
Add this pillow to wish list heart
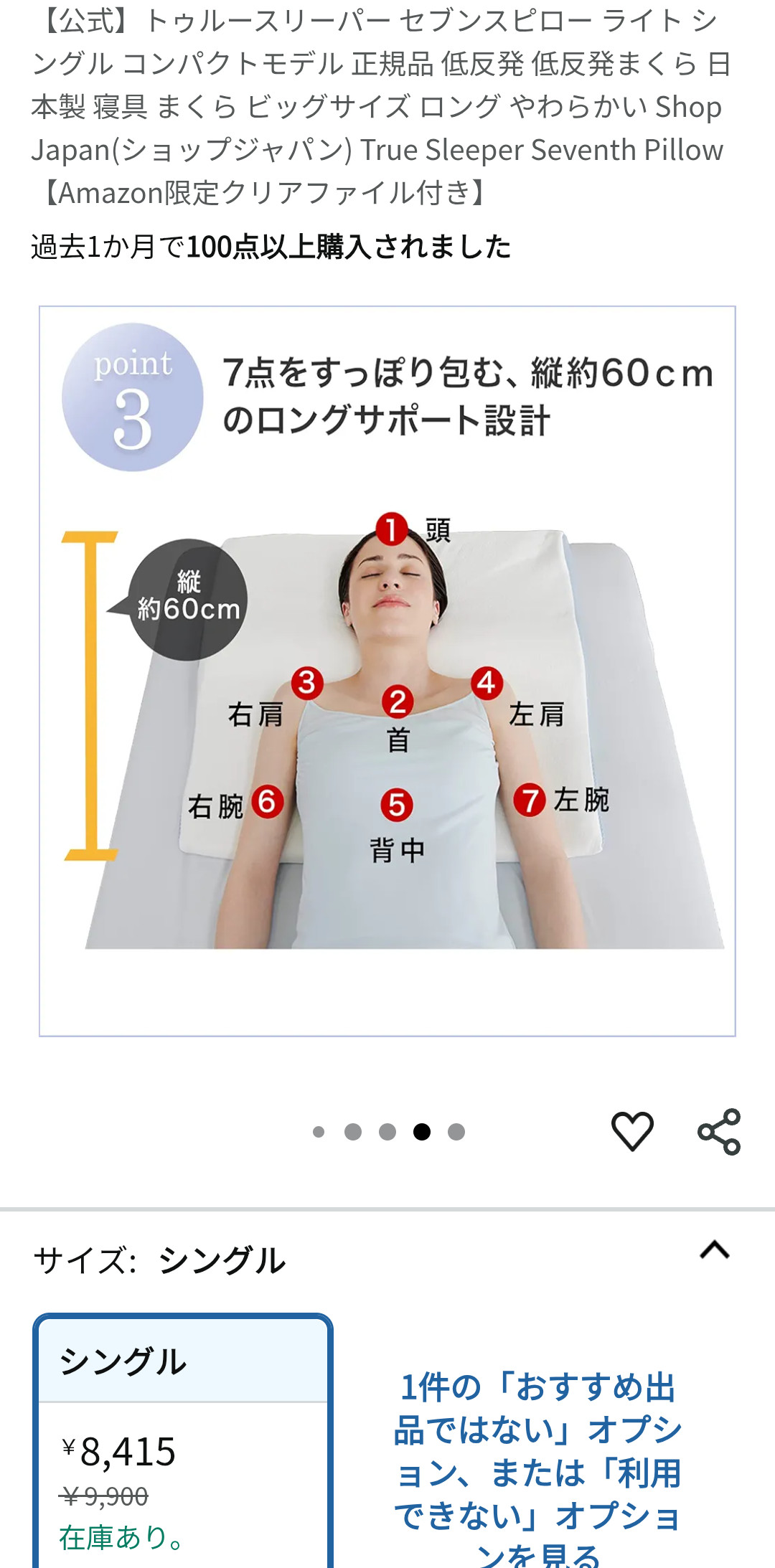coord(632,1131)
